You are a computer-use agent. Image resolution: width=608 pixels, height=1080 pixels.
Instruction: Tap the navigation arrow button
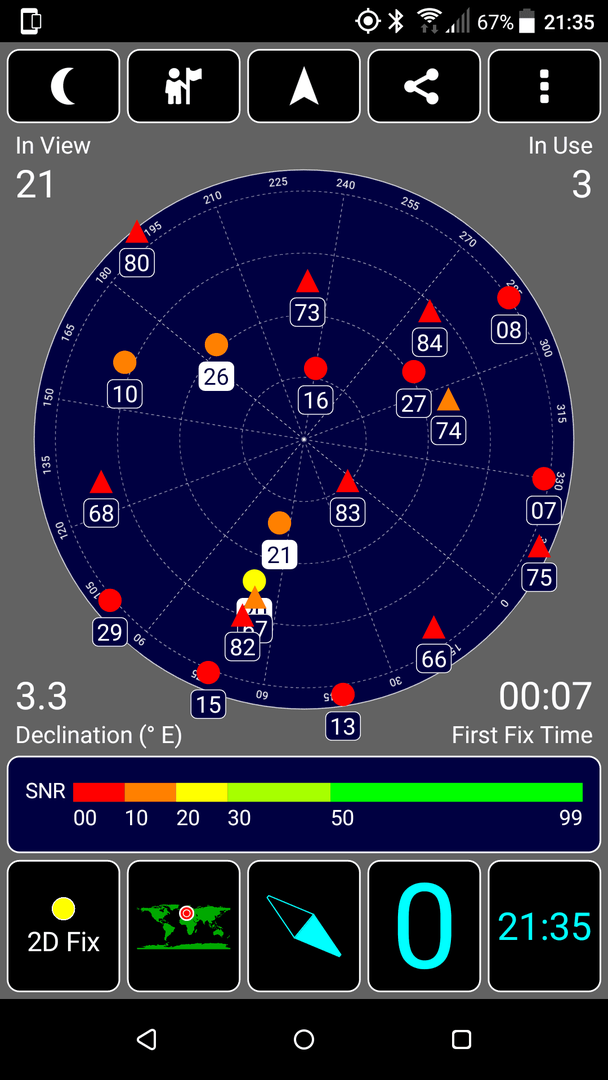click(304, 86)
